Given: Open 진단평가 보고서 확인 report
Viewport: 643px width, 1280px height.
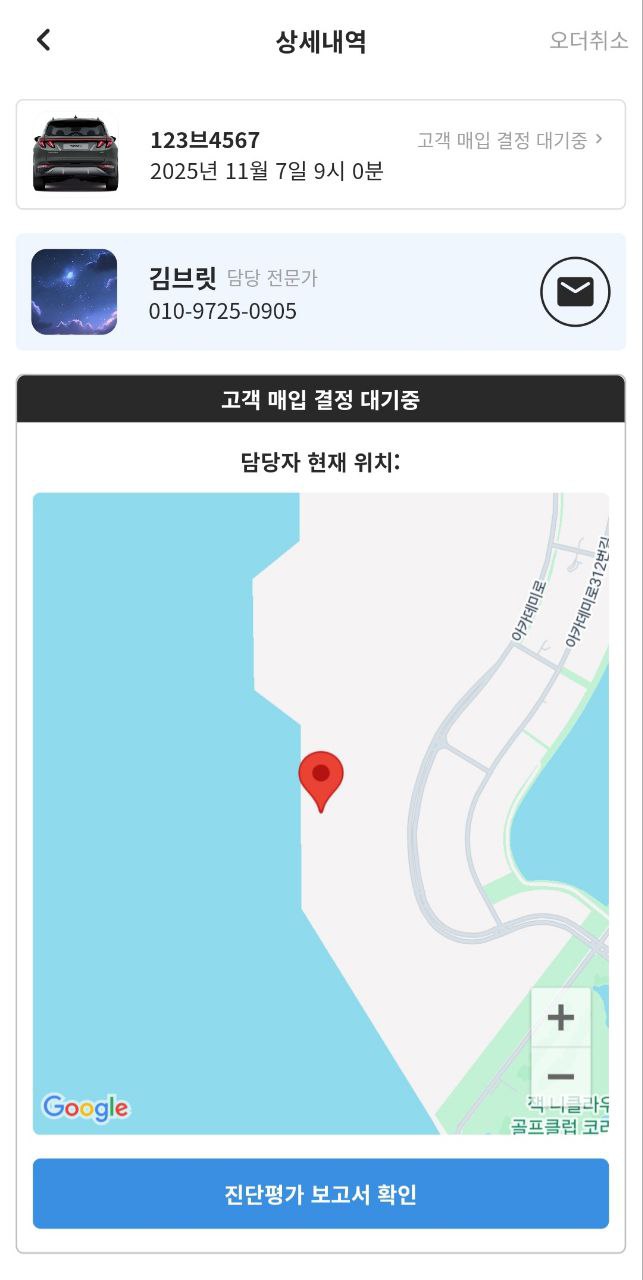Looking at the screenshot, I should (x=320, y=1194).
